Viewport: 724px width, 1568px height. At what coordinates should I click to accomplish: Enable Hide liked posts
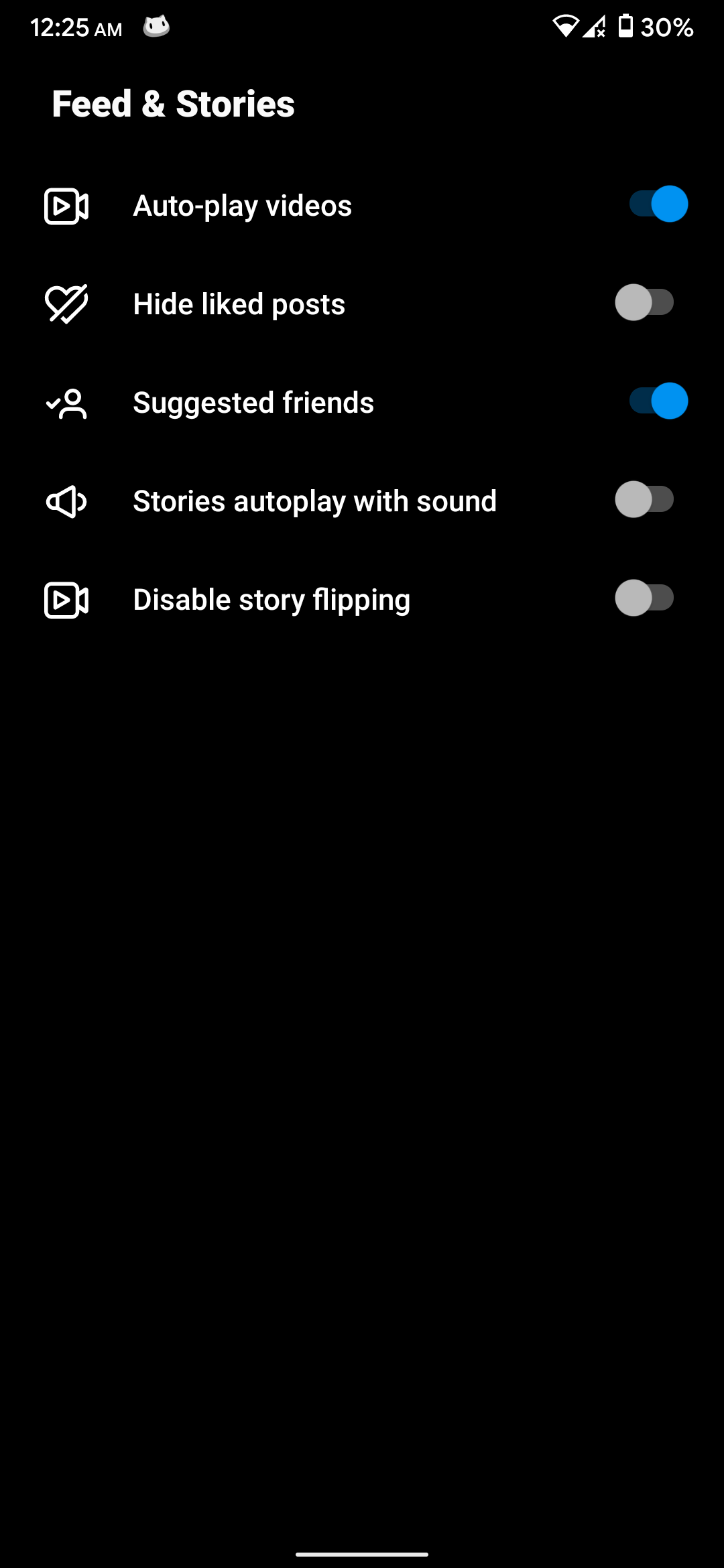pos(644,303)
